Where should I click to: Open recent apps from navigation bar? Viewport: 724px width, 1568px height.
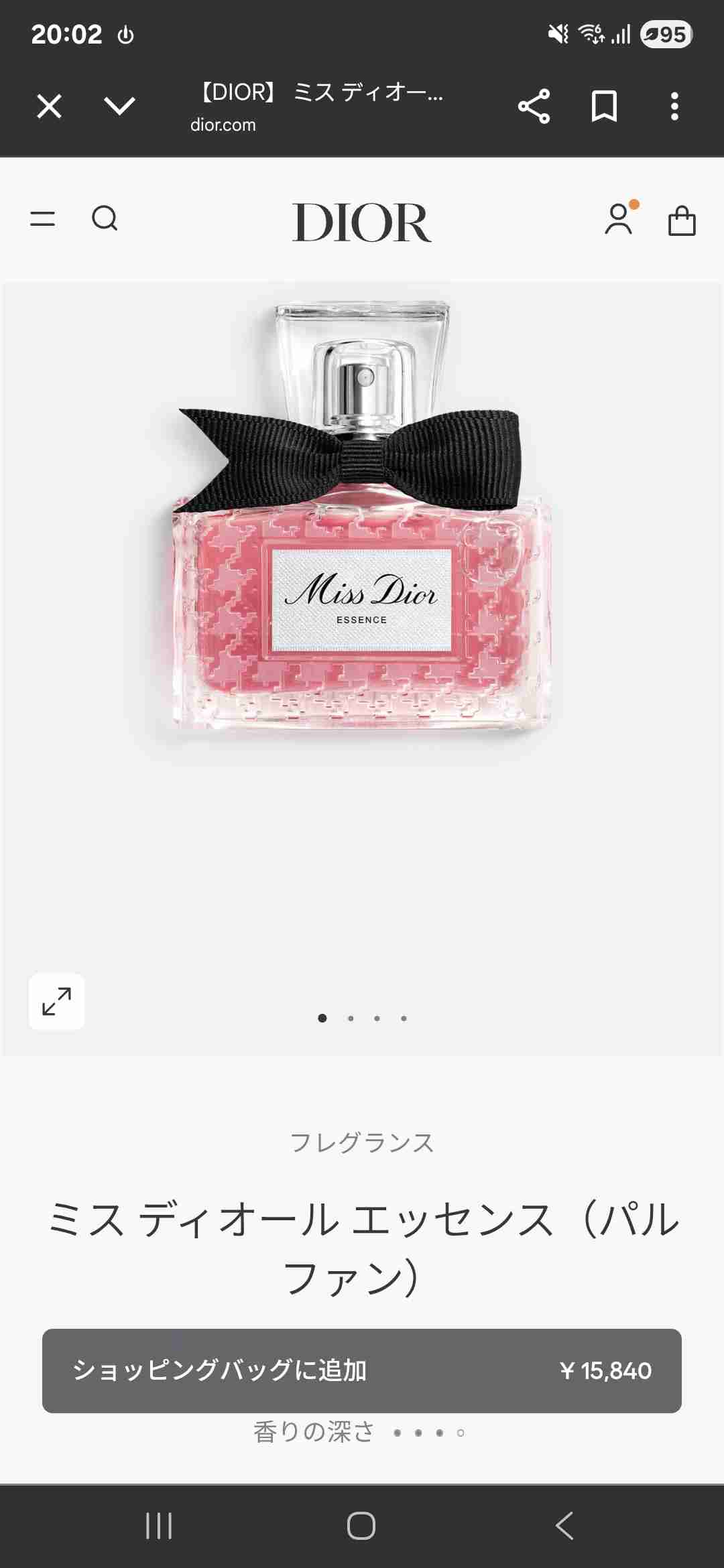tap(159, 1526)
